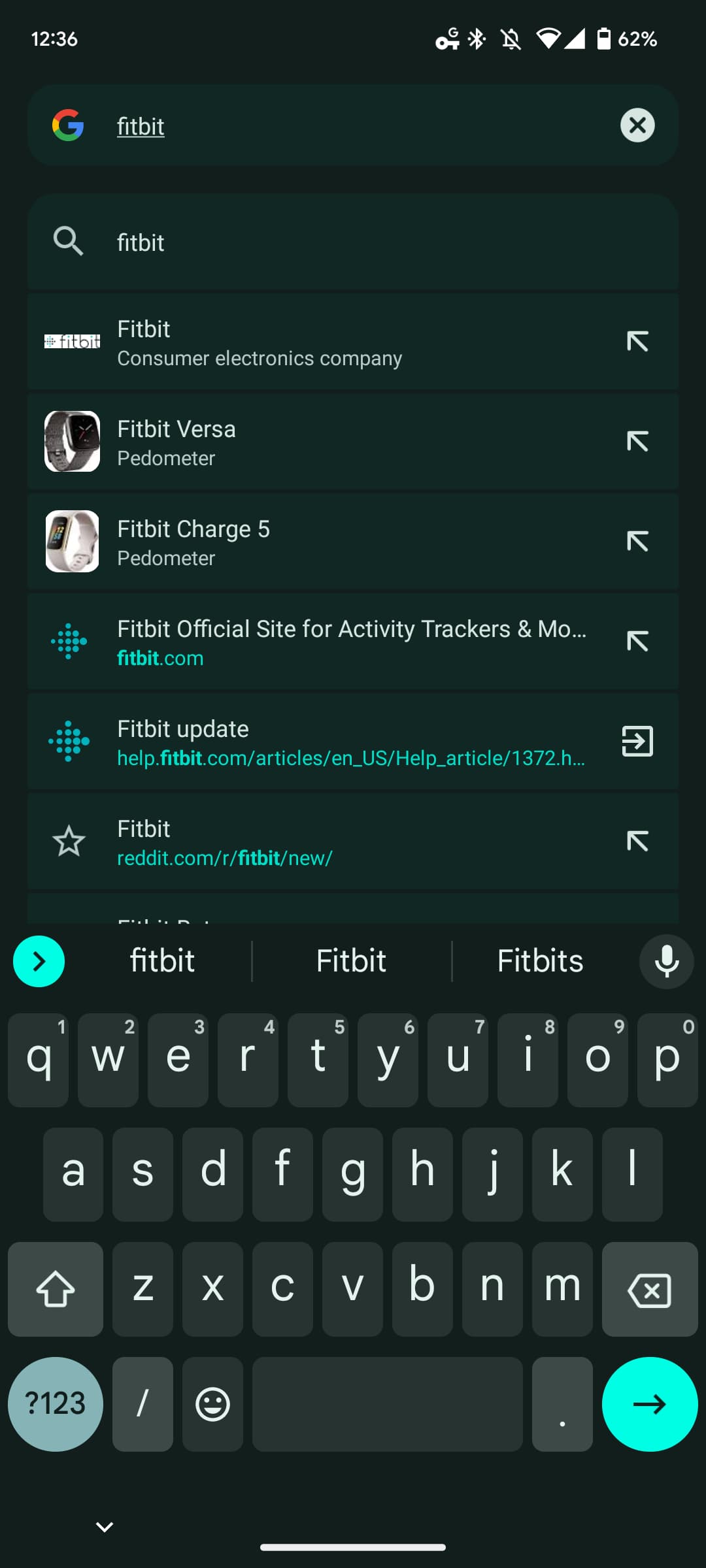This screenshot has height=1568, width=706.
Task: Delete a character with backspace key
Action: coord(649,1290)
